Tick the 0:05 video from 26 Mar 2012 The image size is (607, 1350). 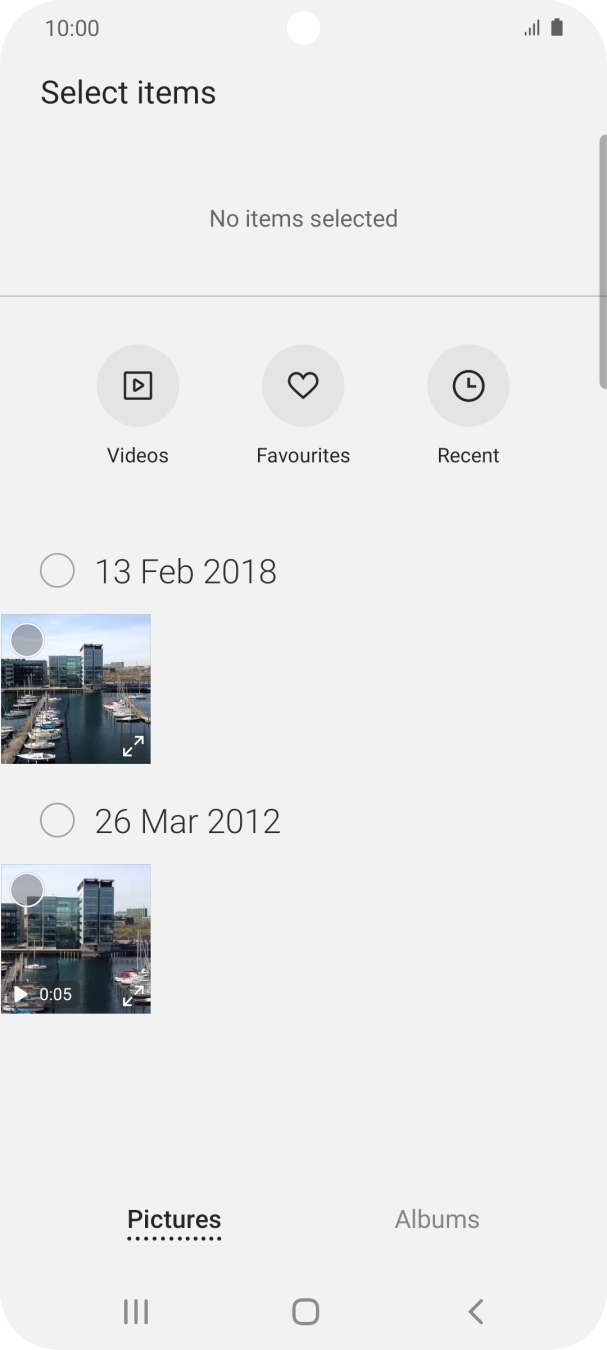[27, 890]
